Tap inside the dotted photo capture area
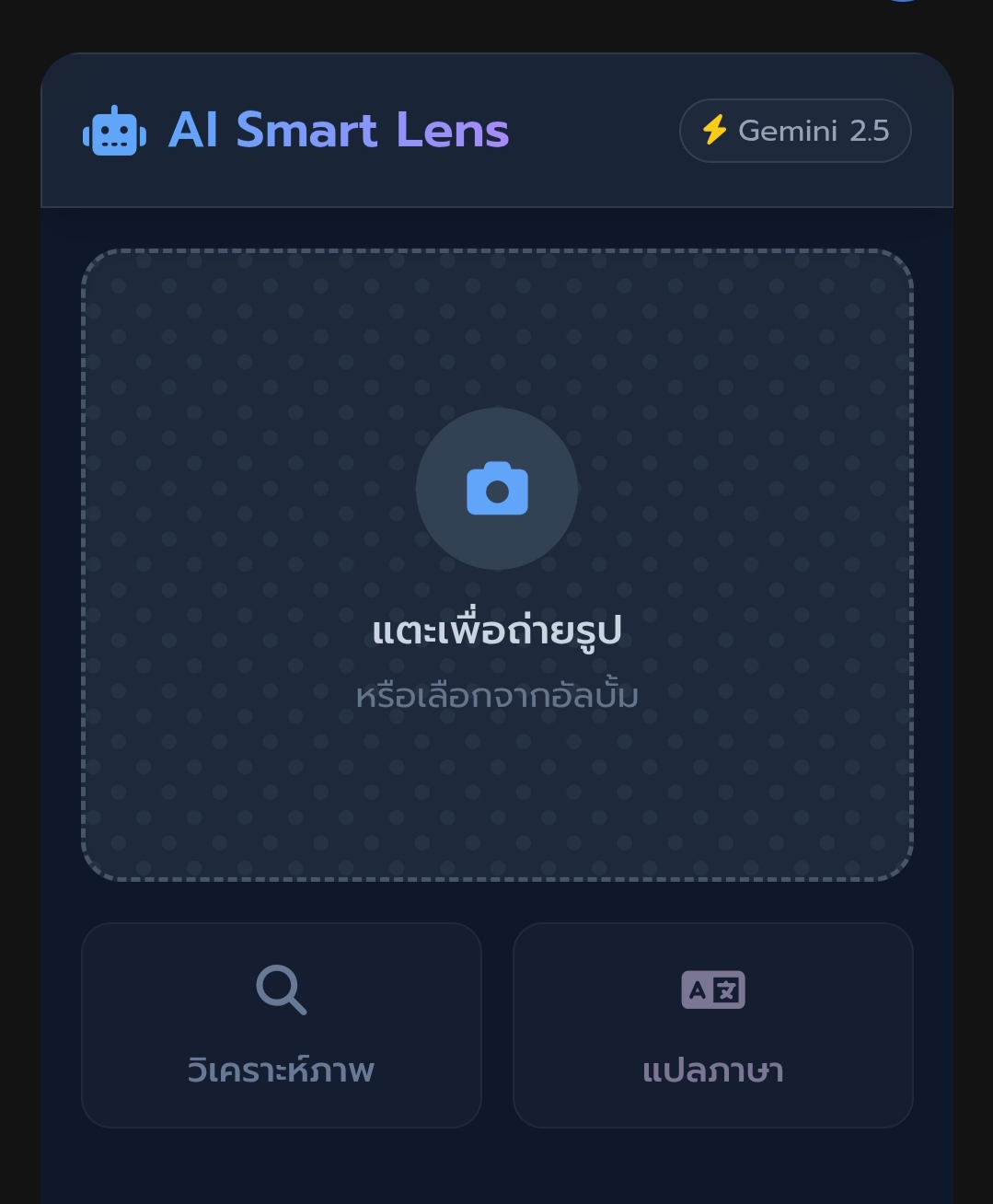This screenshot has height=1204, width=993. pos(497,561)
